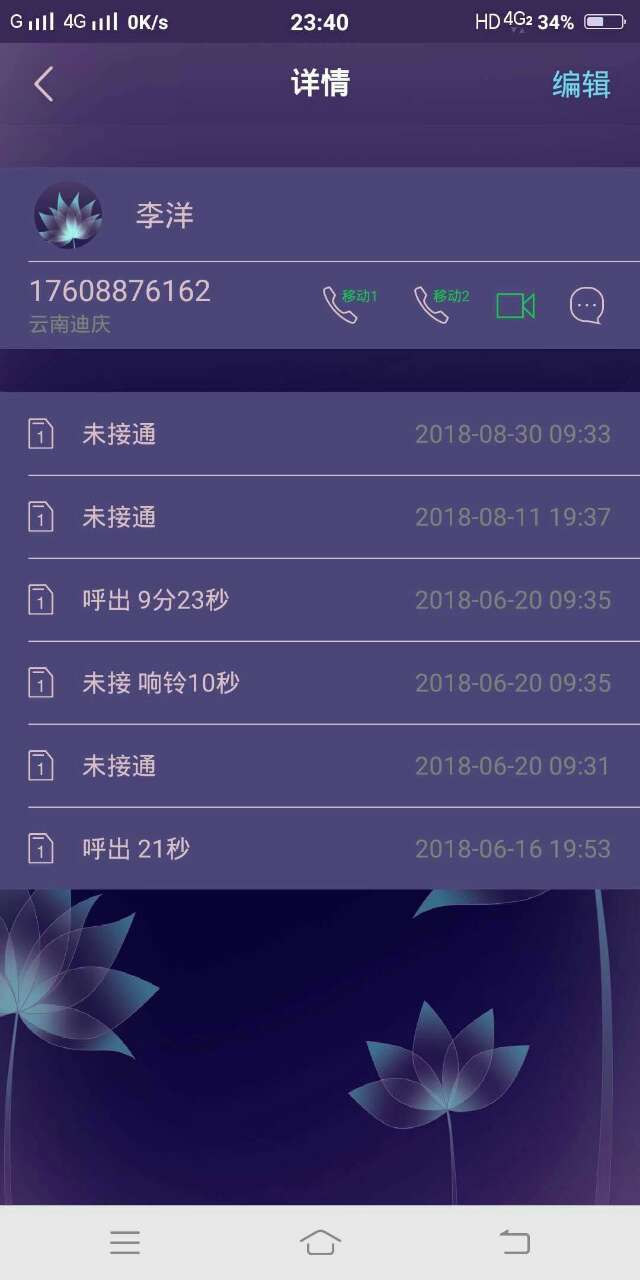640x1280 pixels.
Task: Open the 呼出 9分23秒 call record
Action: [x=320, y=600]
